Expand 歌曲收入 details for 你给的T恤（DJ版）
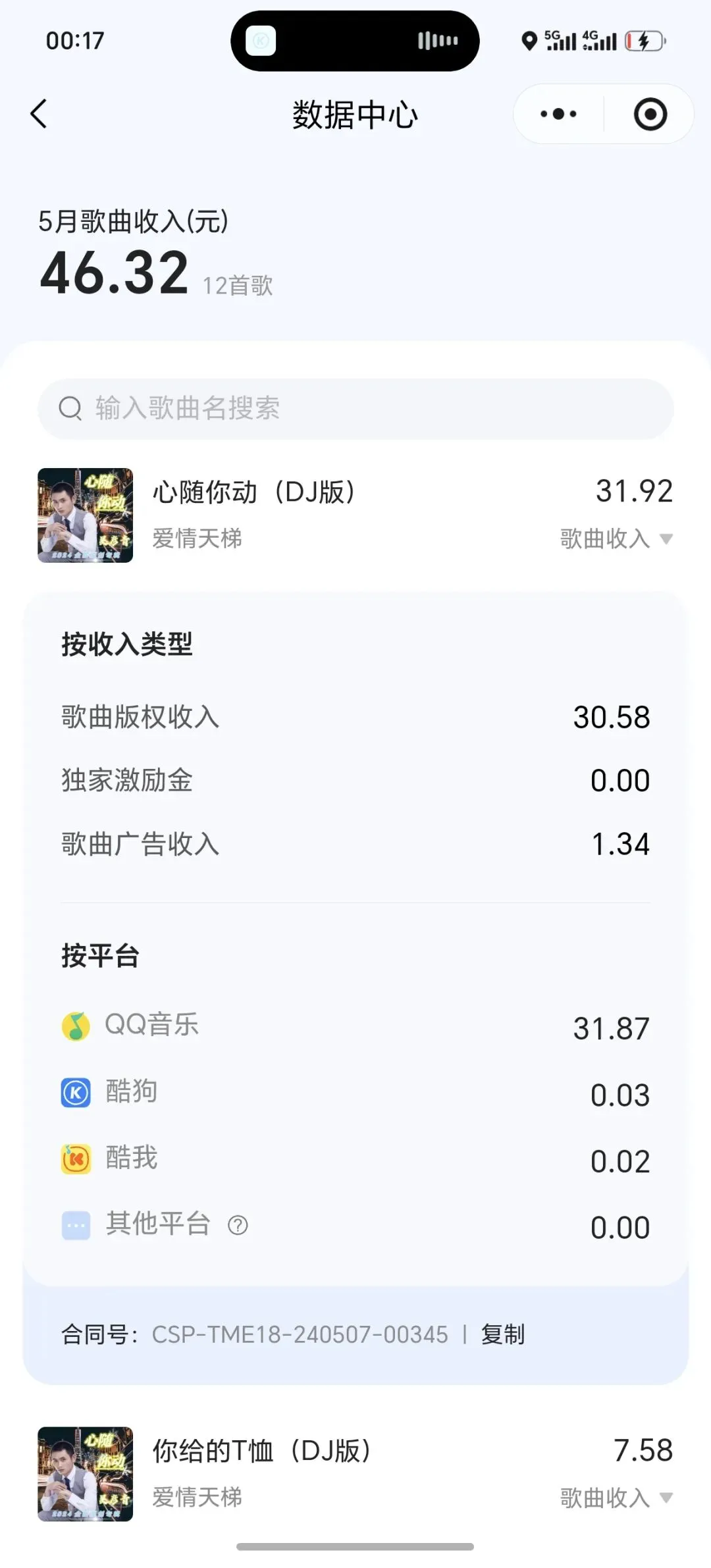The image size is (711, 1568). pos(616,1498)
